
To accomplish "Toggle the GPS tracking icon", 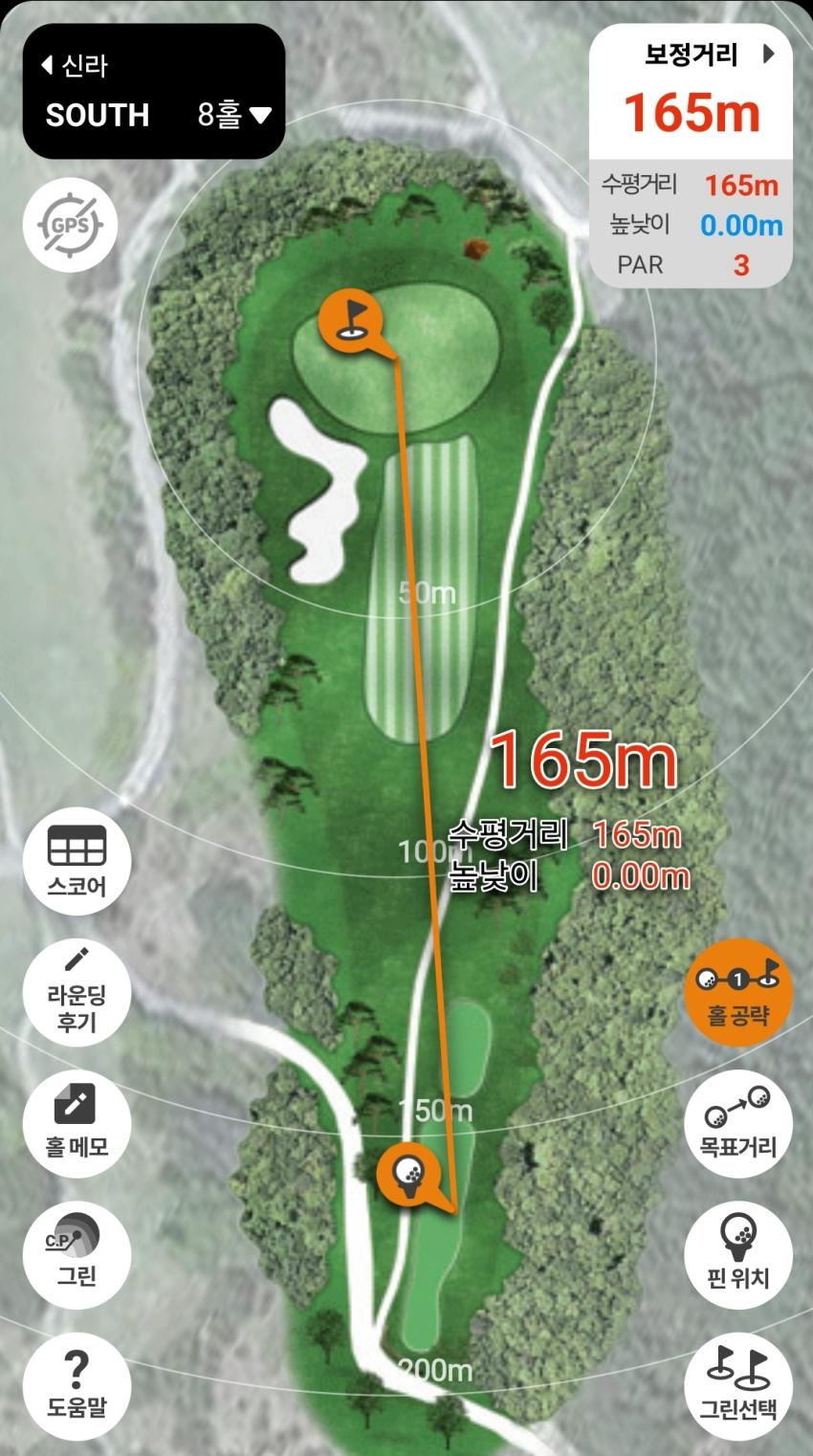I will [x=70, y=226].
